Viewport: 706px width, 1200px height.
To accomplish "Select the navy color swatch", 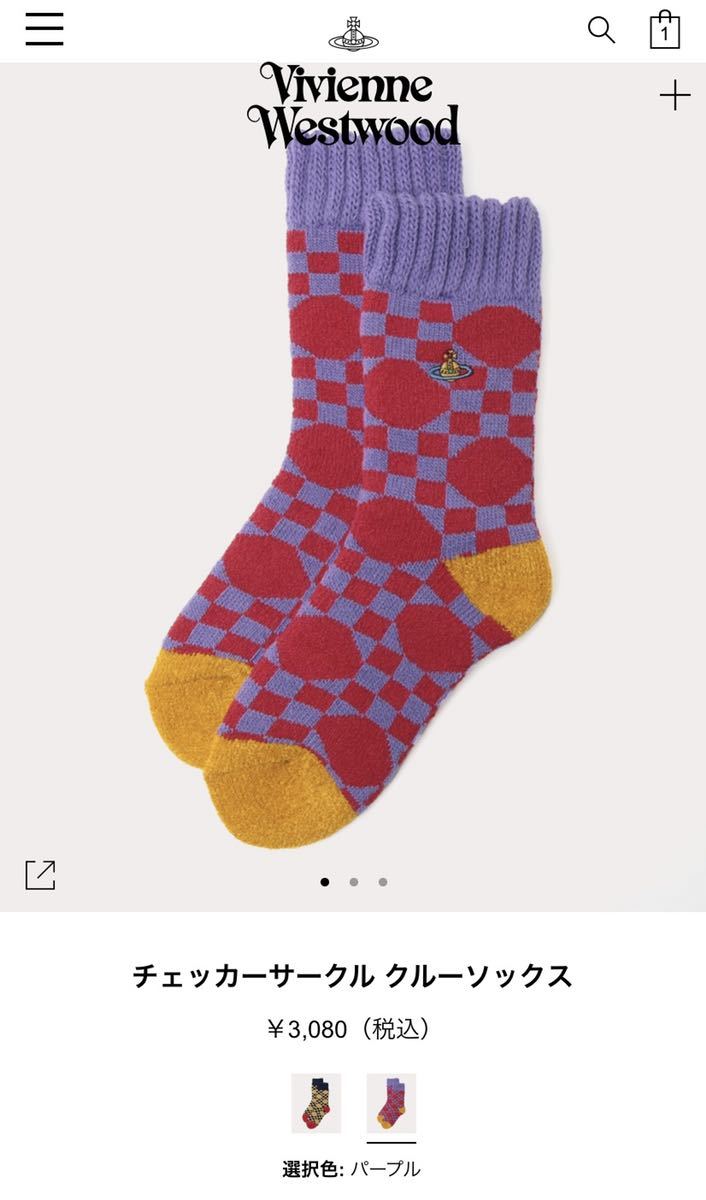I will (x=316, y=1103).
